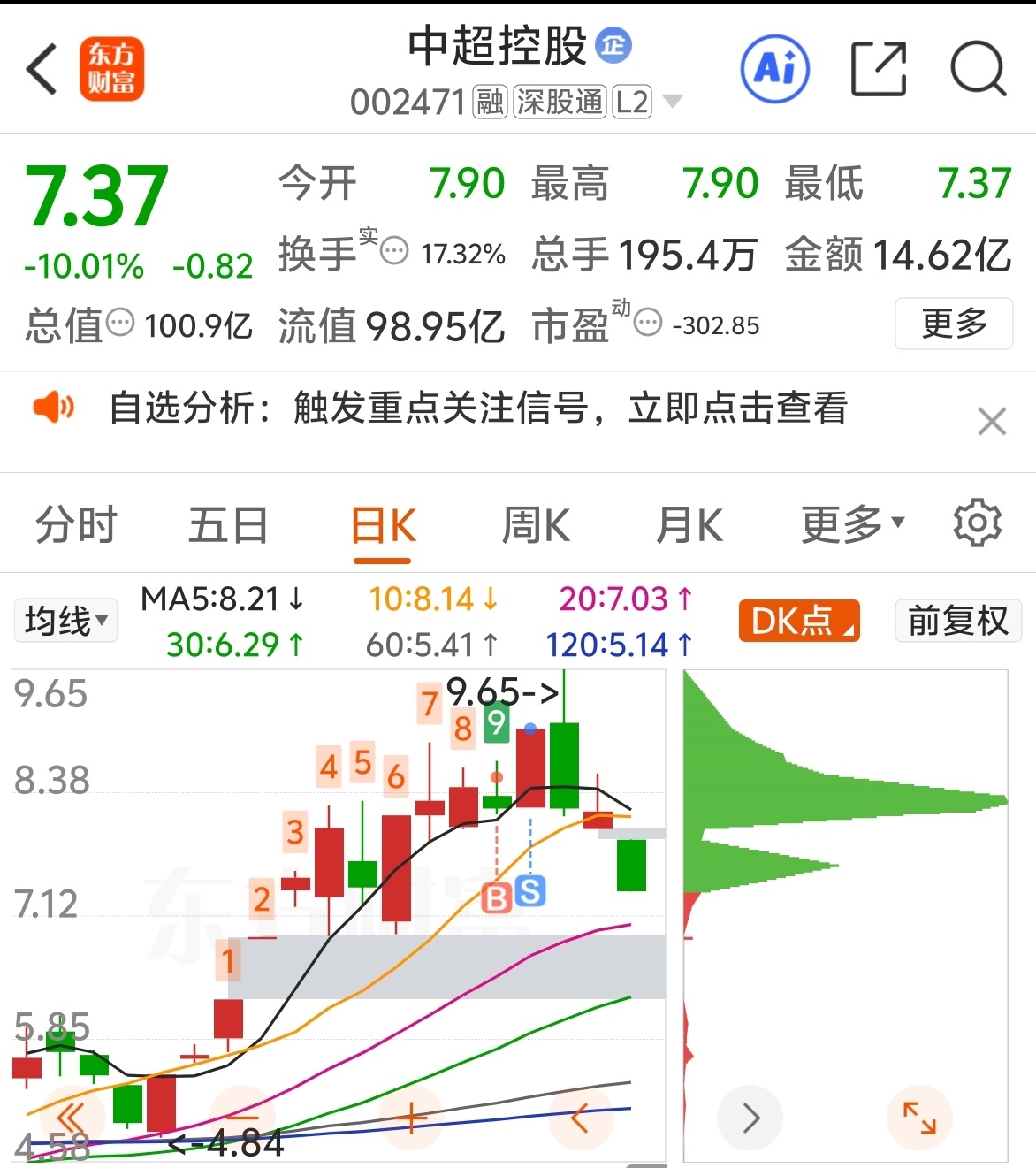The height and width of the screenshot is (1168, 1036).
Task: Select the 日K chart tab
Action: point(383,525)
